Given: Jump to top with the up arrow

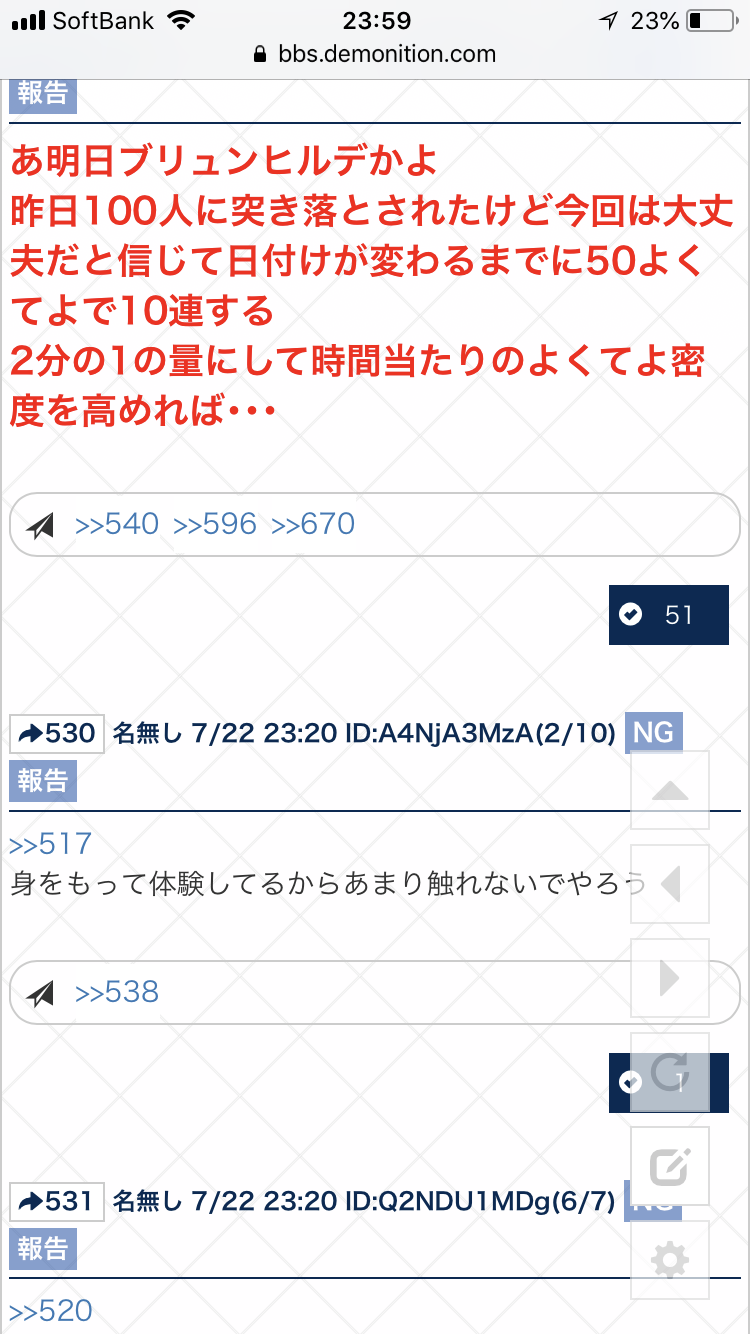Looking at the screenshot, I should pos(670,790).
